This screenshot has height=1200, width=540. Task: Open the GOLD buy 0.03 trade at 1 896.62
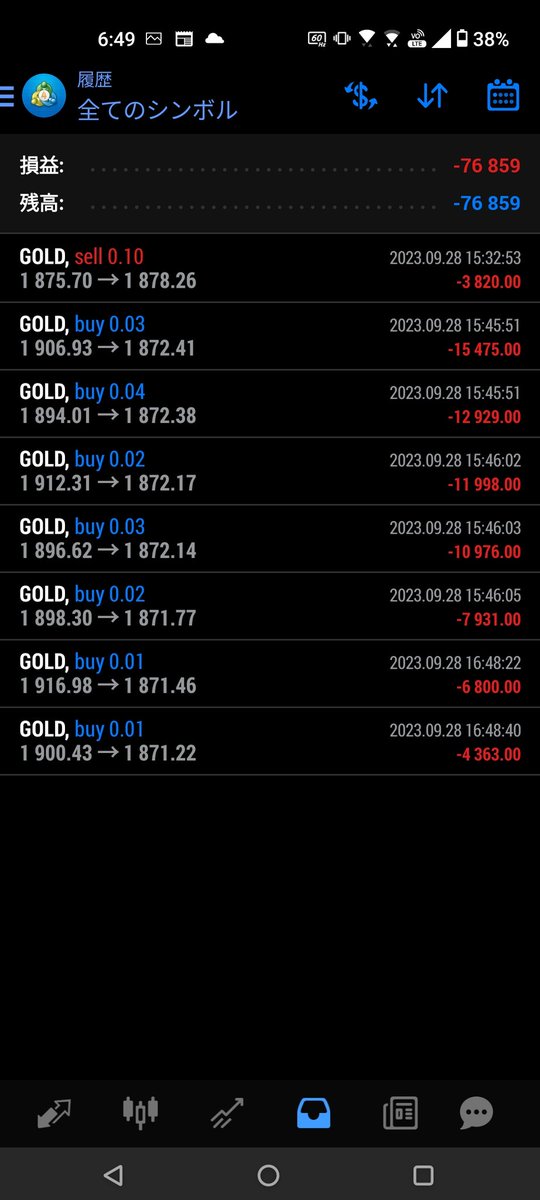point(270,539)
